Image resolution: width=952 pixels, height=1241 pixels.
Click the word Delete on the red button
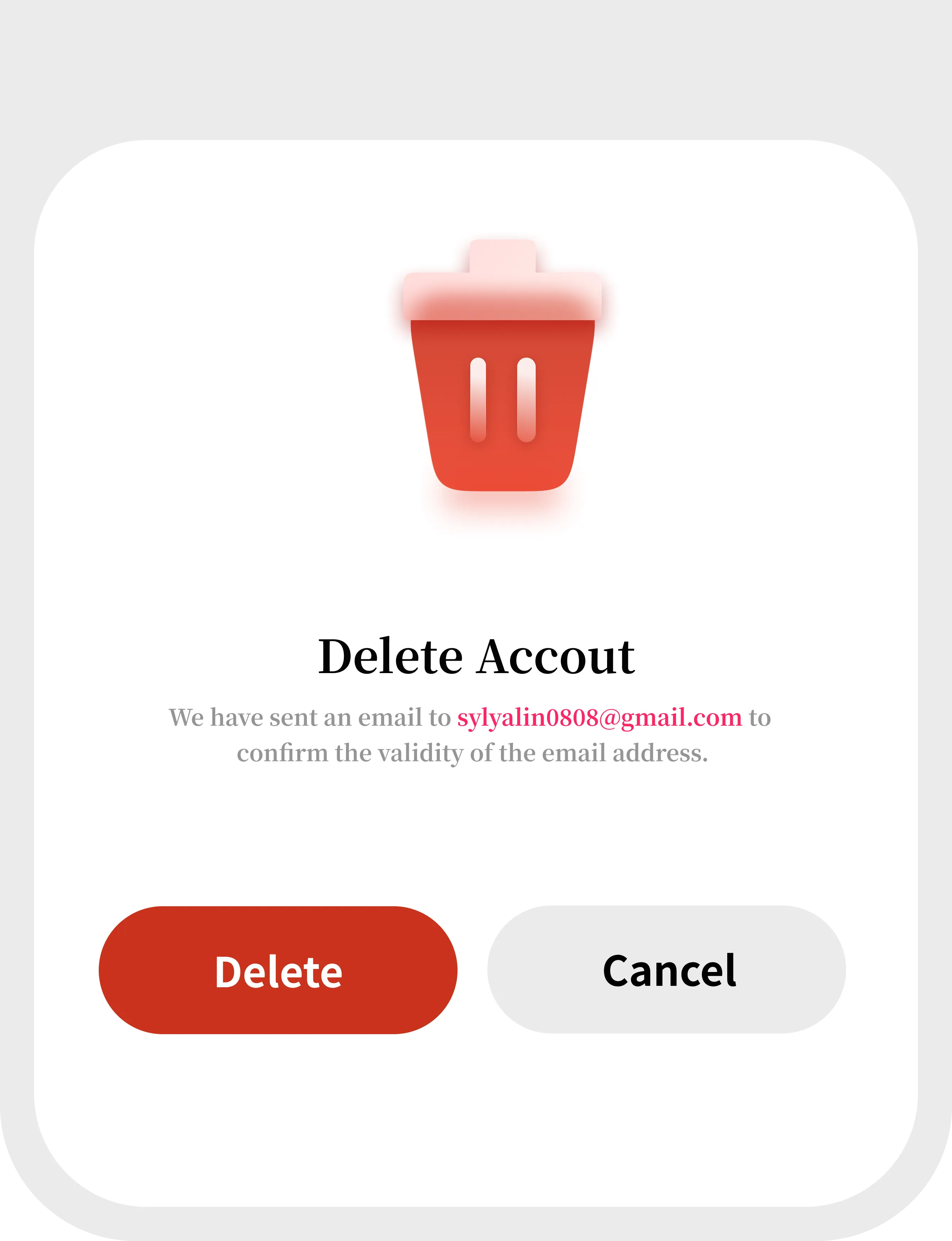(x=278, y=971)
